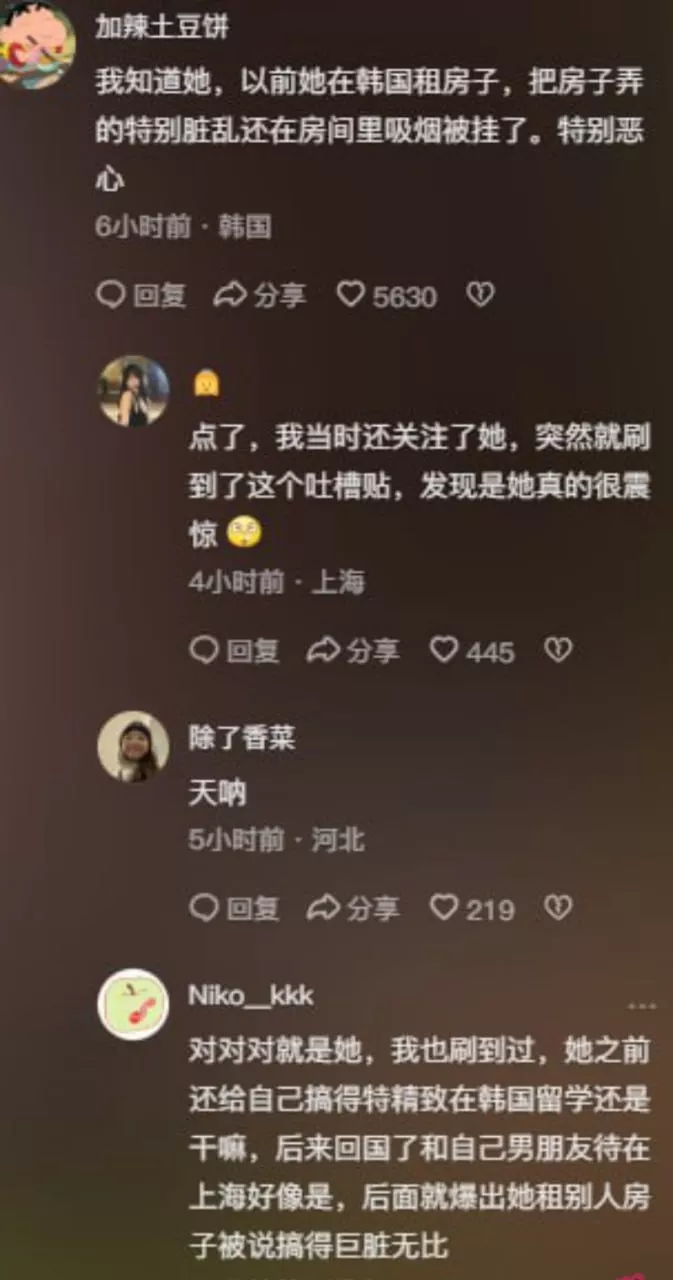Dislike 除了香菜's comment

(x=558, y=907)
